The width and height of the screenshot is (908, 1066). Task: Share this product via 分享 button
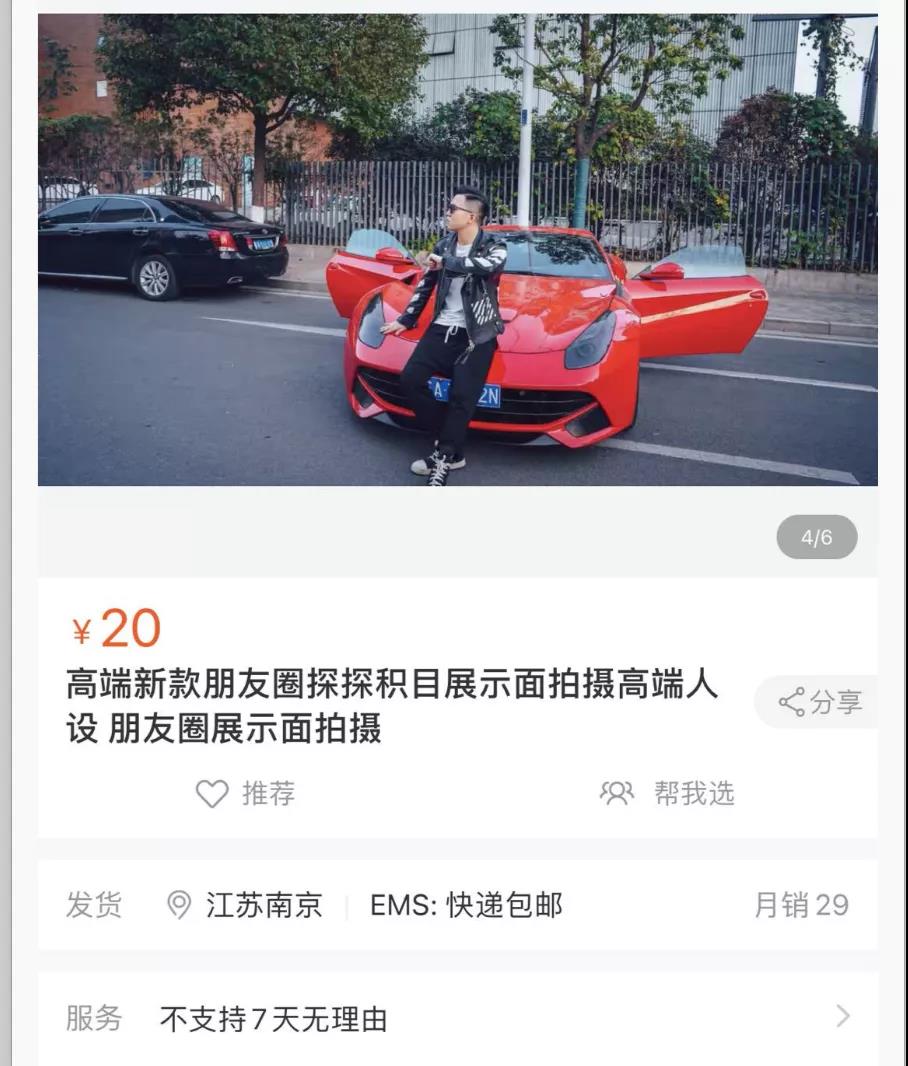click(820, 702)
